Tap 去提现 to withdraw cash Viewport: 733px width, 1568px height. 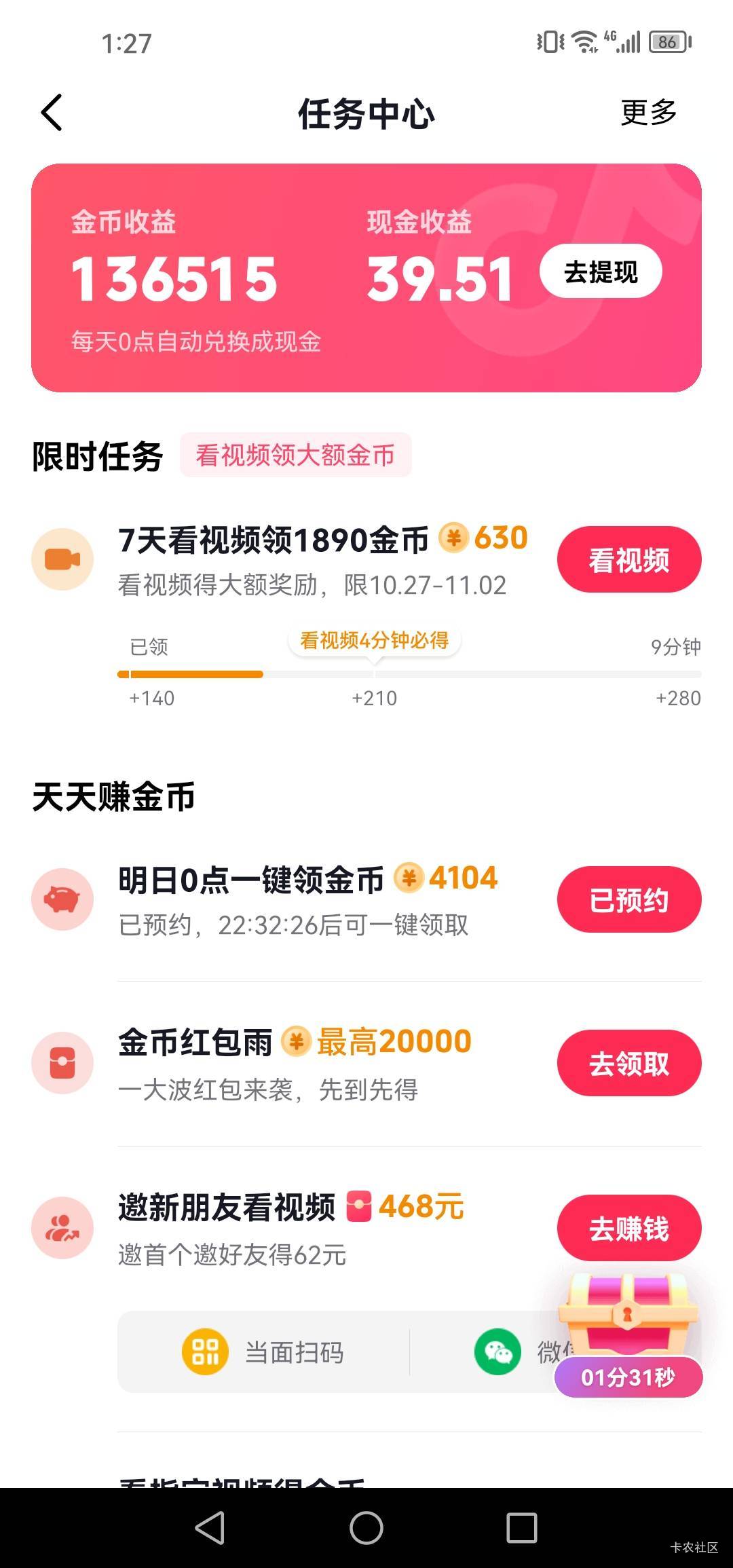coord(601,272)
